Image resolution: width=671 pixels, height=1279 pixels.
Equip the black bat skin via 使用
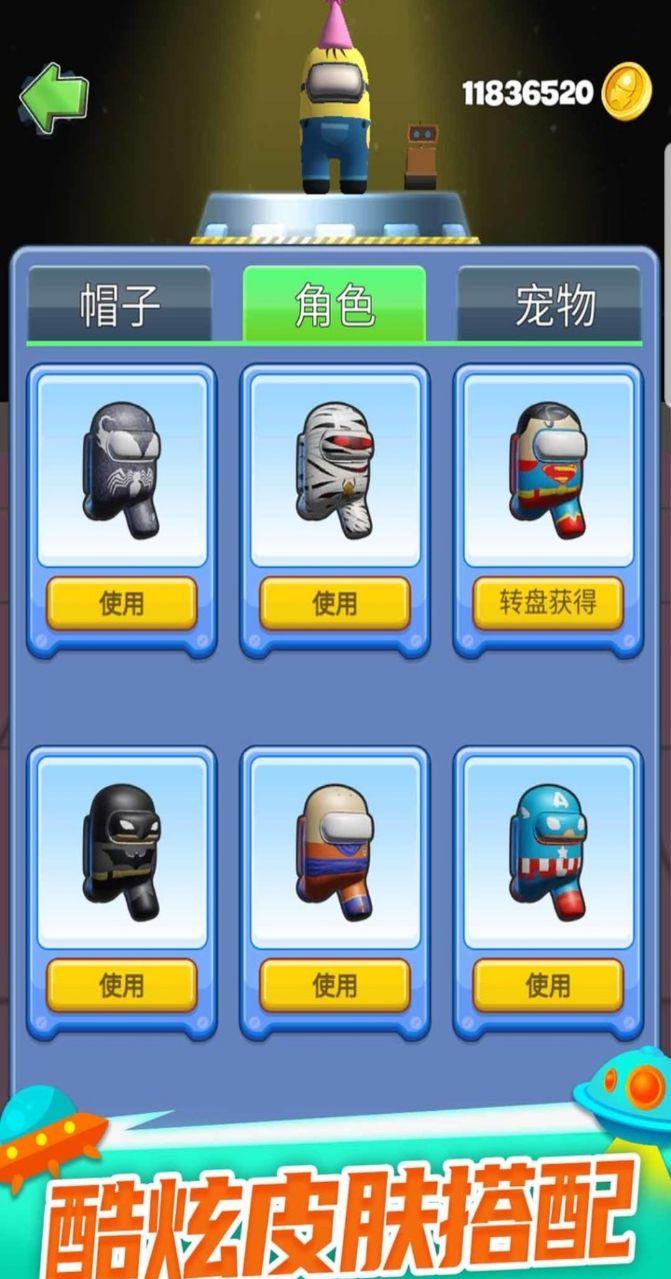[x=121, y=985]
